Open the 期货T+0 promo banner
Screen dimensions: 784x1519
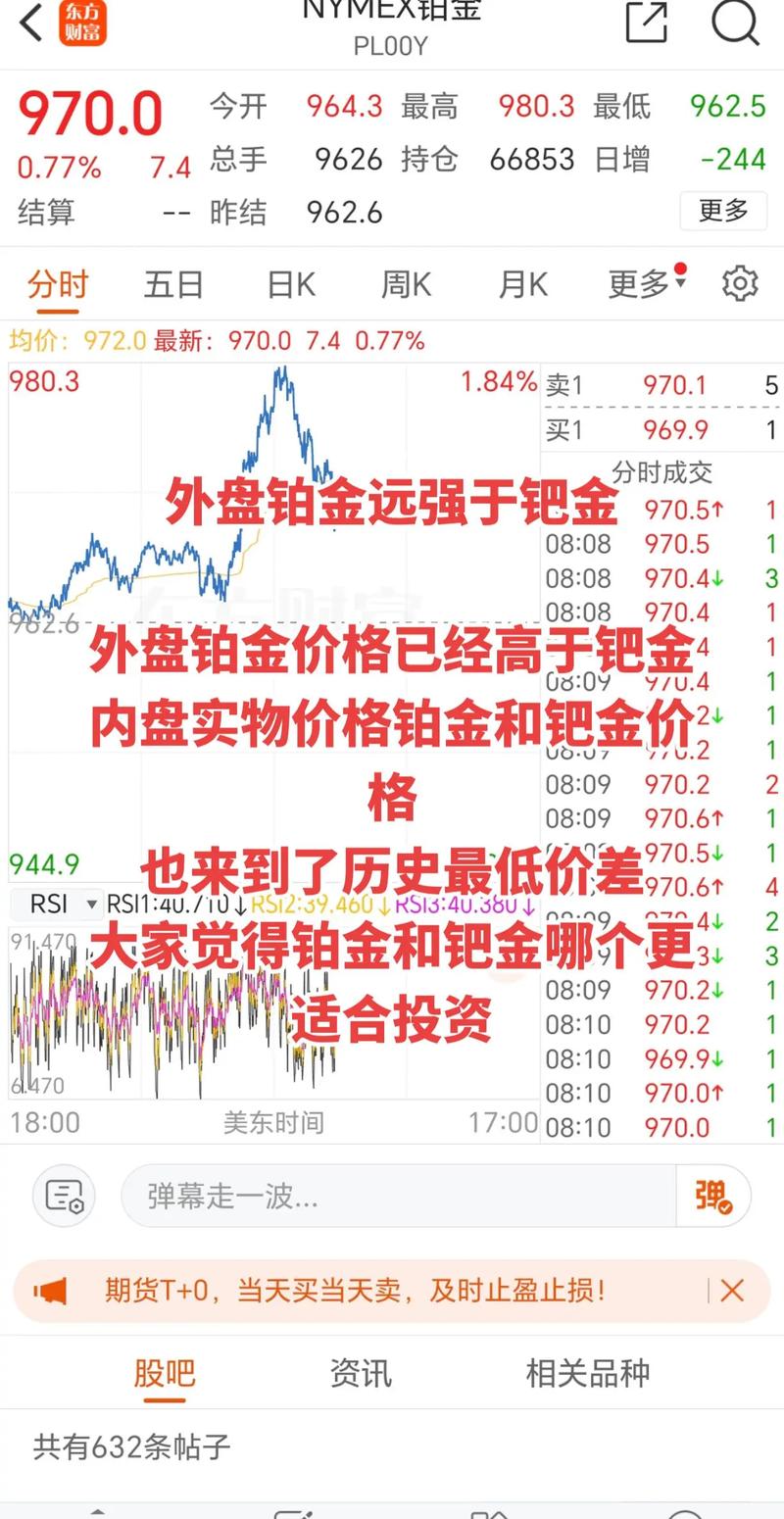[x=353, y=1291]
